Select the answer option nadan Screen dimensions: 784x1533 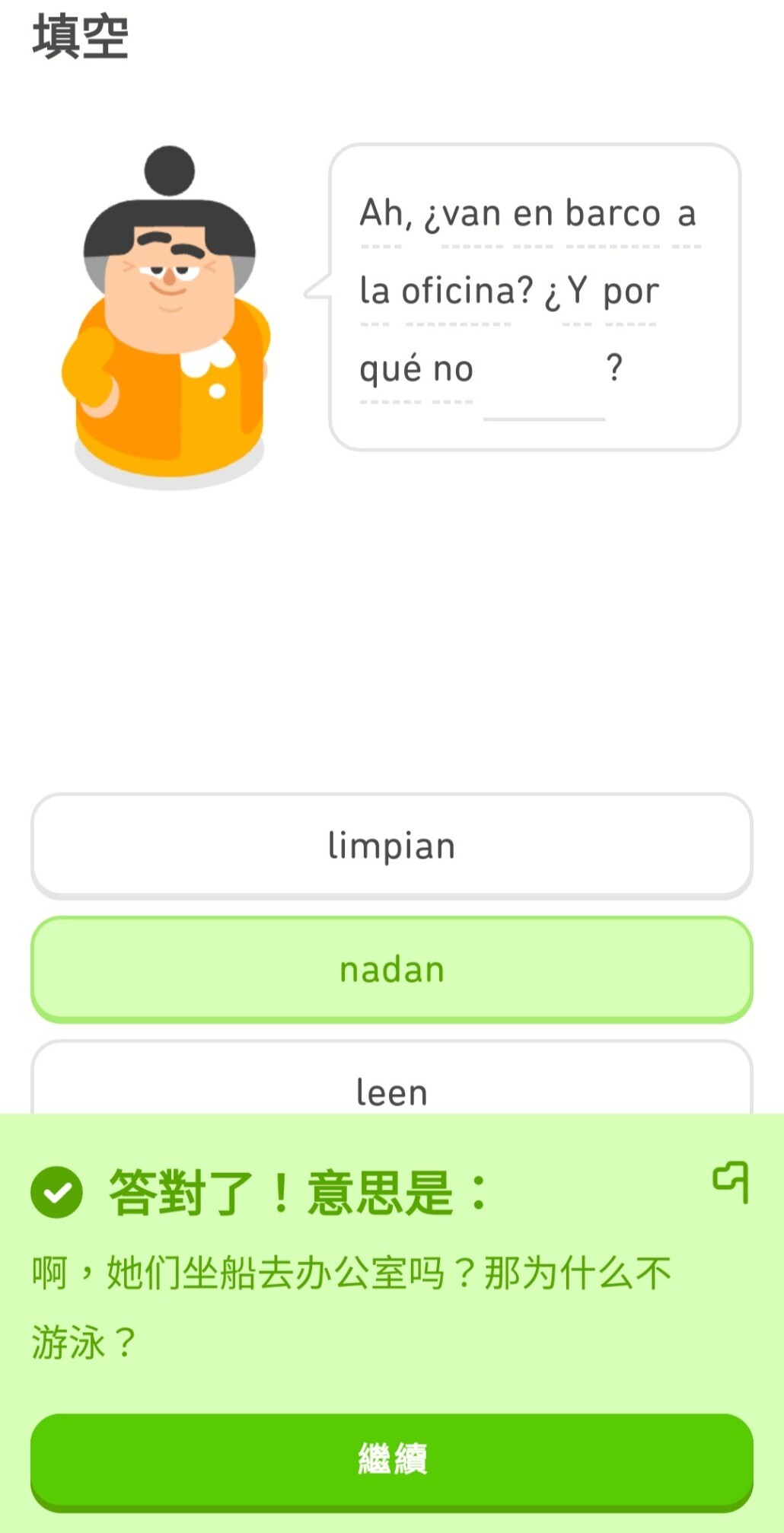(391, 969)
